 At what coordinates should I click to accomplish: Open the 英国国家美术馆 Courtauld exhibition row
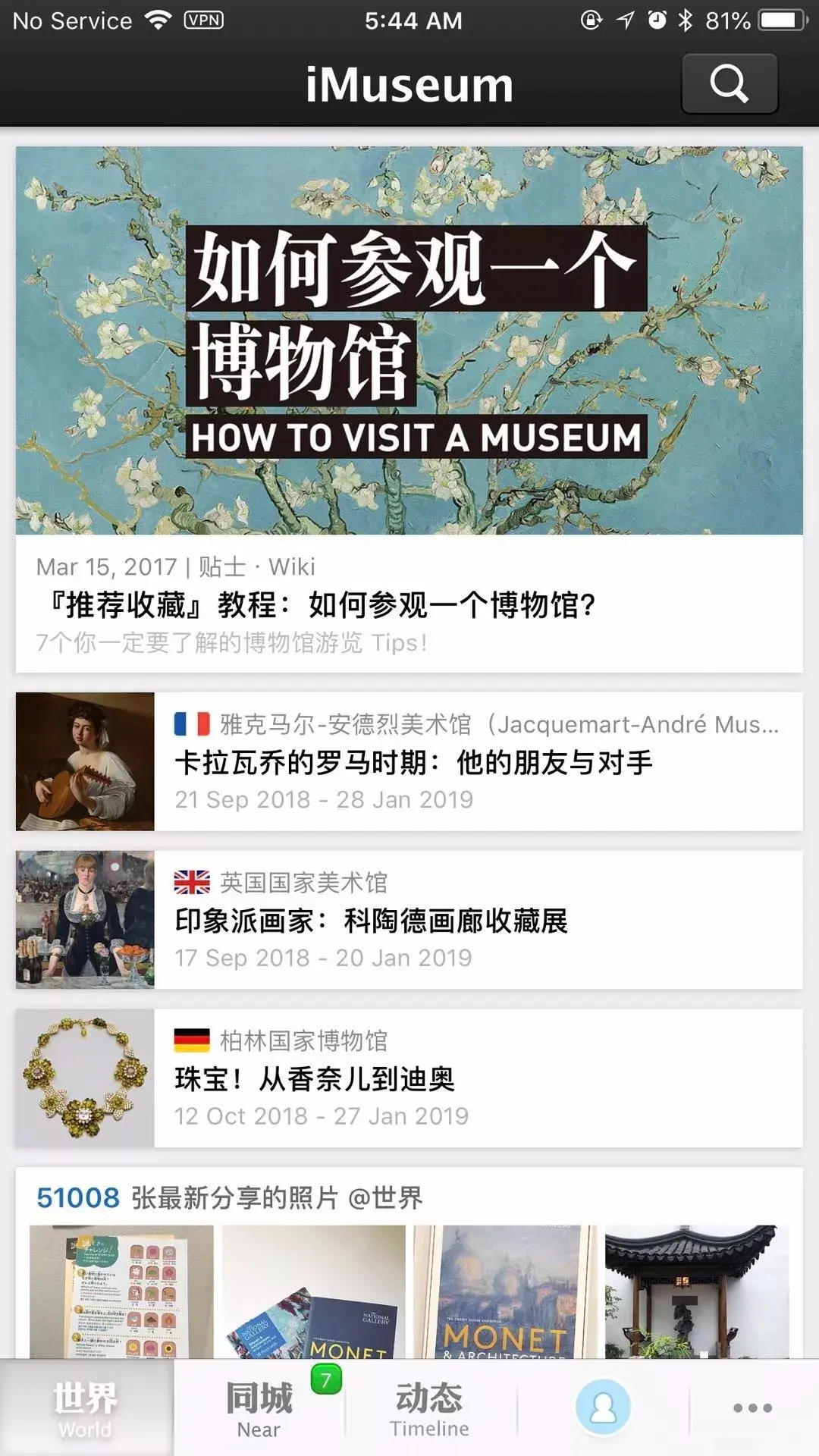click(409, 920)
